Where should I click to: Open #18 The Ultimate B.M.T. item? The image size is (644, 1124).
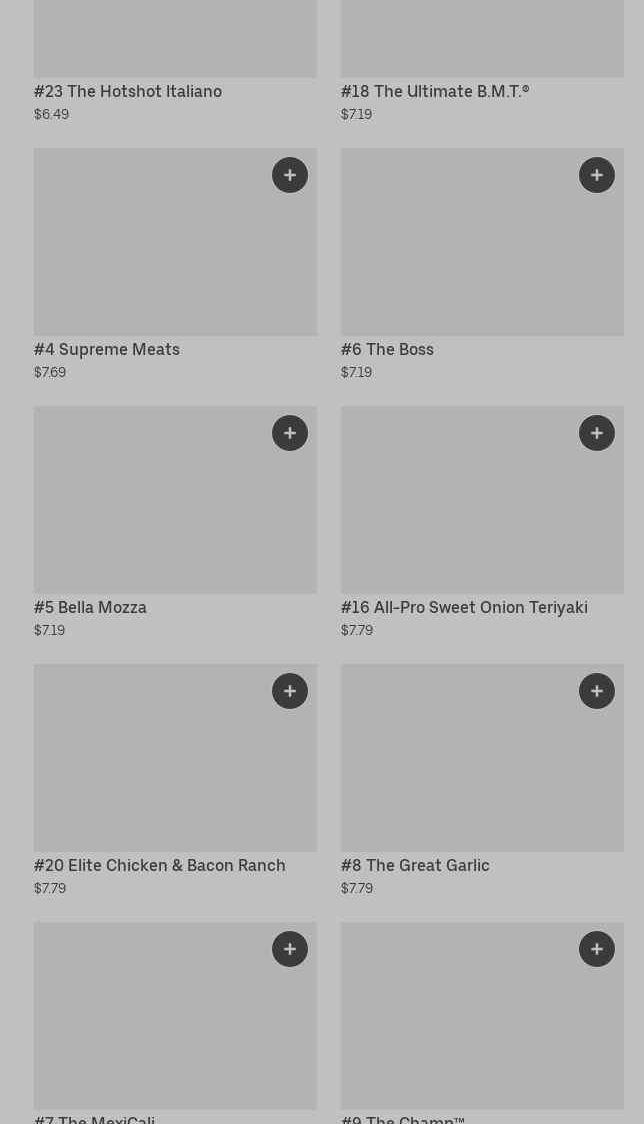[x=434, y=91]
